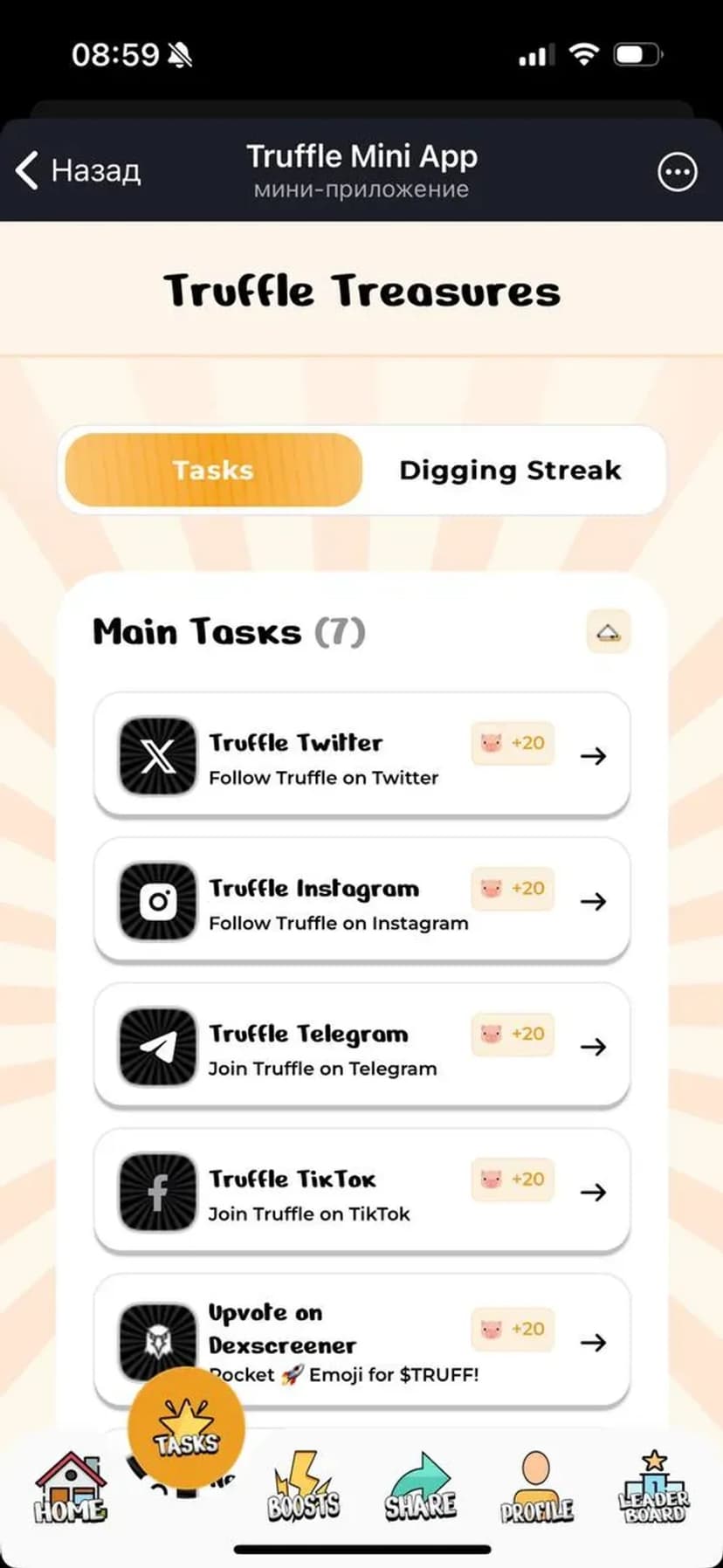The image size is (723, 1568).
Task: Open the Upvote on Dexscreener task
Action: (x=361, y=1342)
